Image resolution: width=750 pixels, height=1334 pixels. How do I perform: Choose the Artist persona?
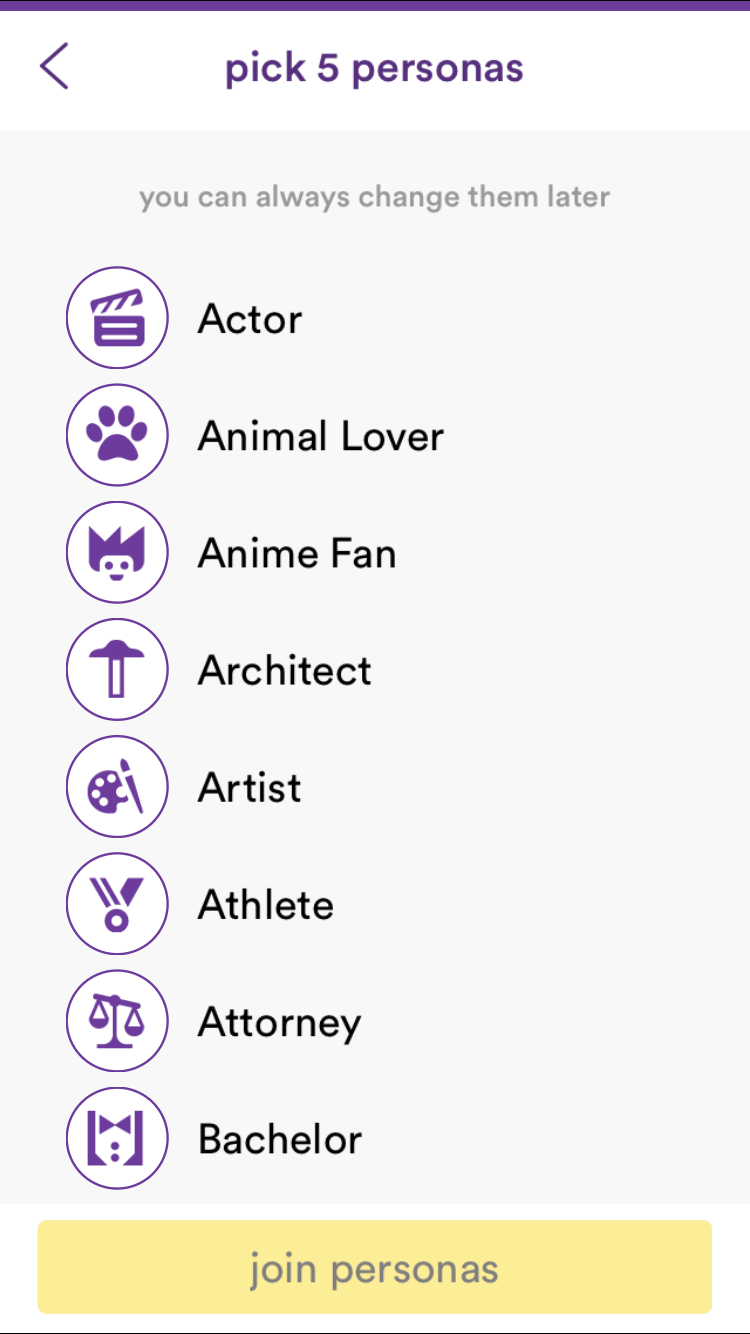(375, 787)
